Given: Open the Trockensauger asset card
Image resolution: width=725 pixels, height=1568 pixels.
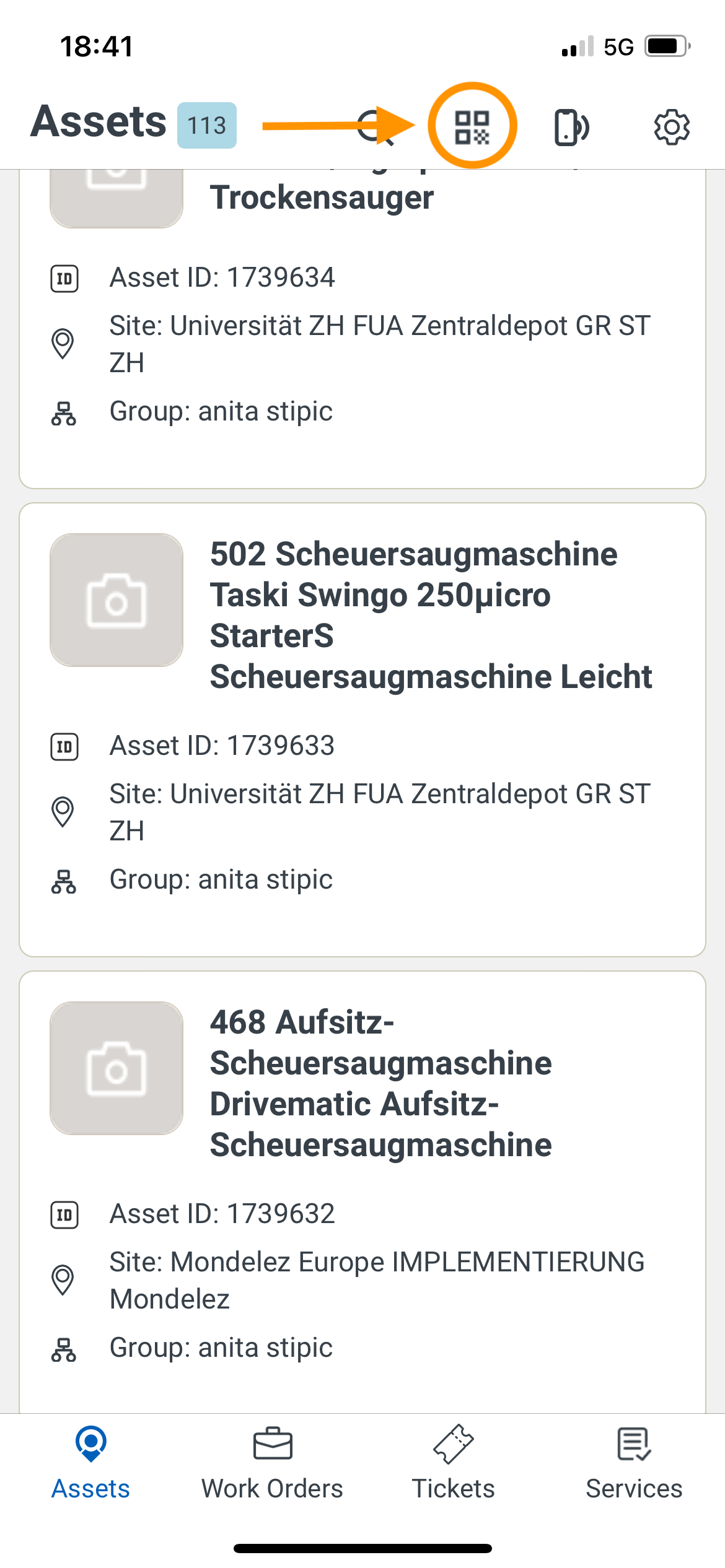Looking at the screenshot, I should (362, 328).
